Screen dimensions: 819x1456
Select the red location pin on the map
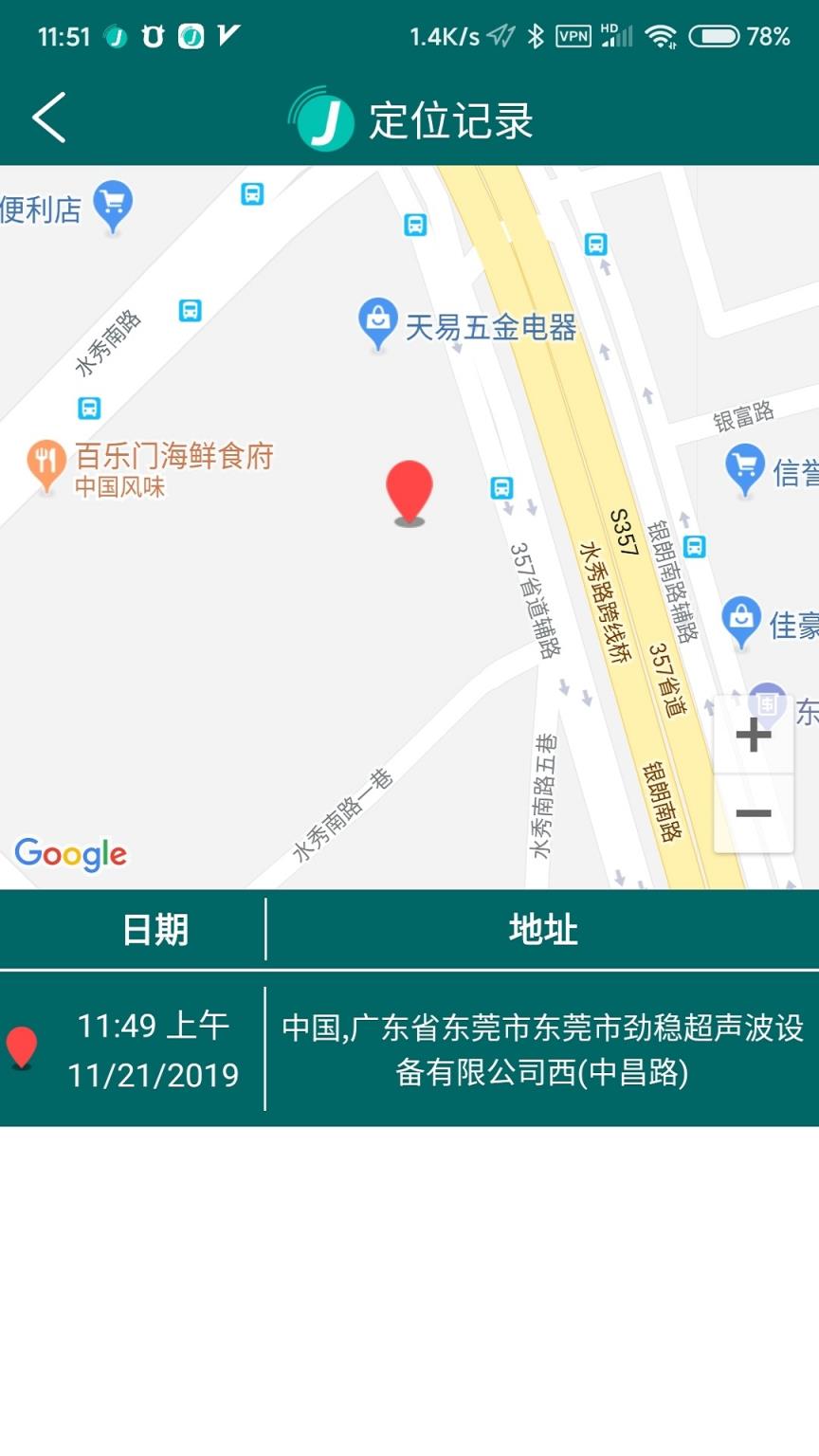click(x=409, y=488)
